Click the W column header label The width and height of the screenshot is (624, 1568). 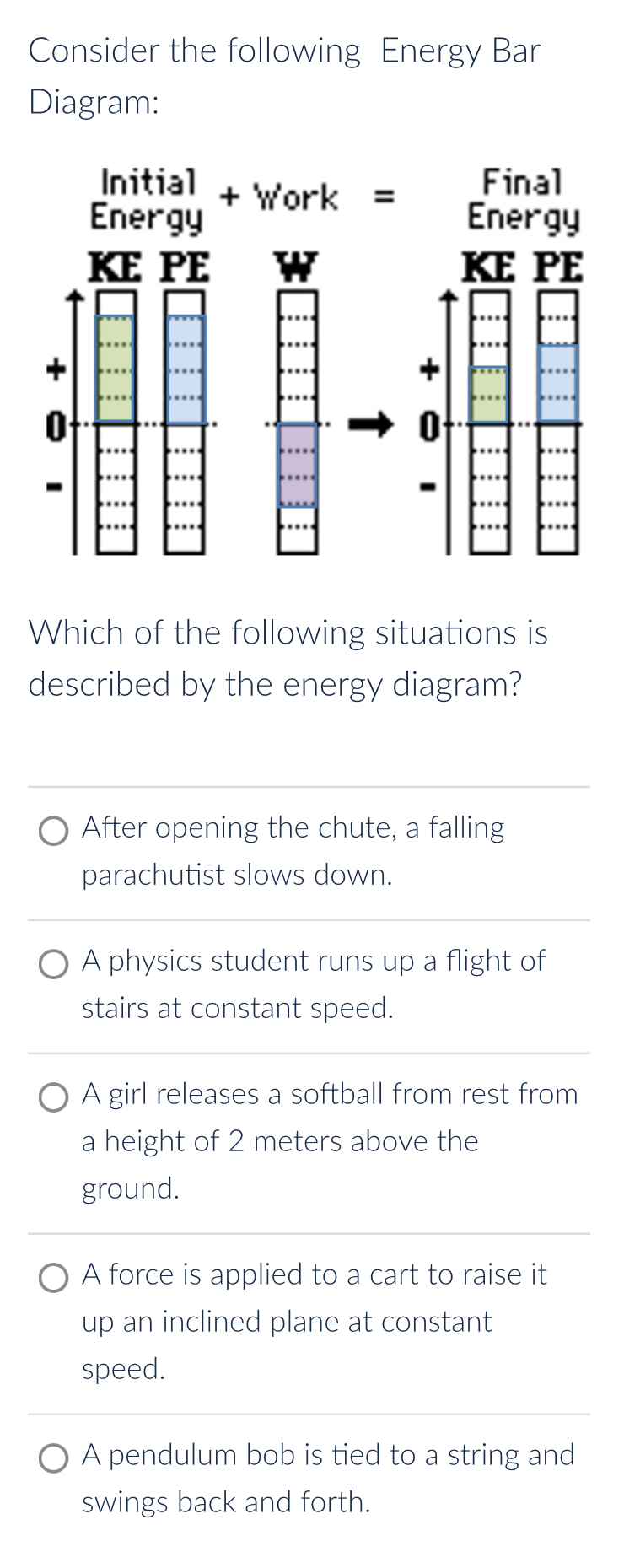click(297, 265)
